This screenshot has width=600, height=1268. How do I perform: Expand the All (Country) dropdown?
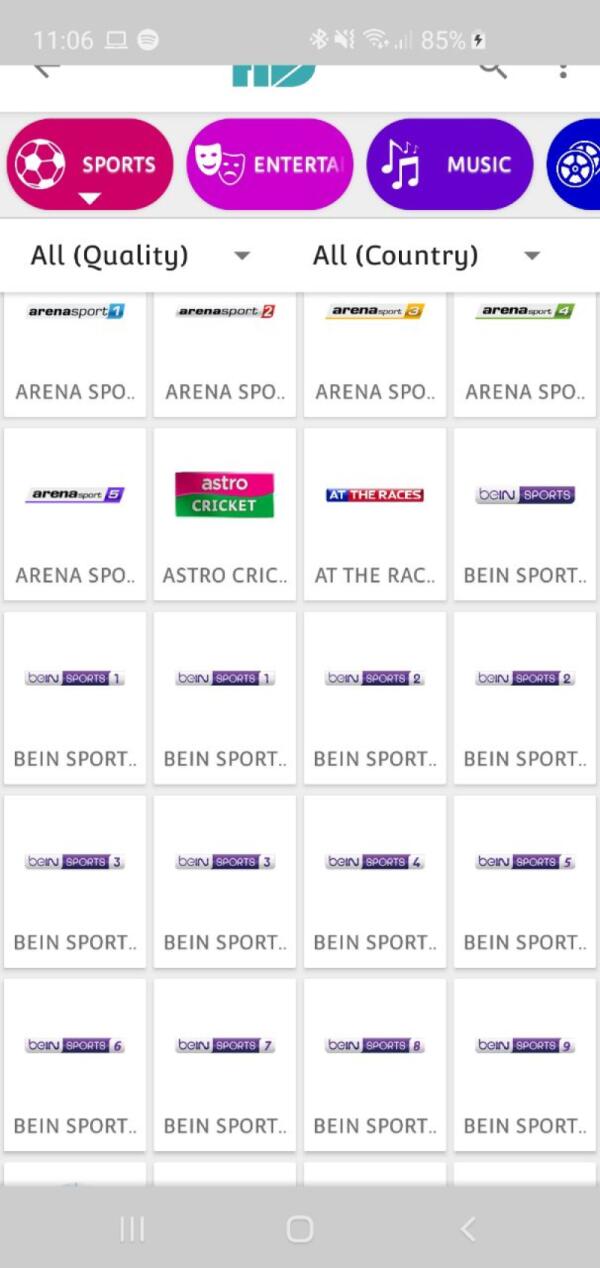click(425, 256)
